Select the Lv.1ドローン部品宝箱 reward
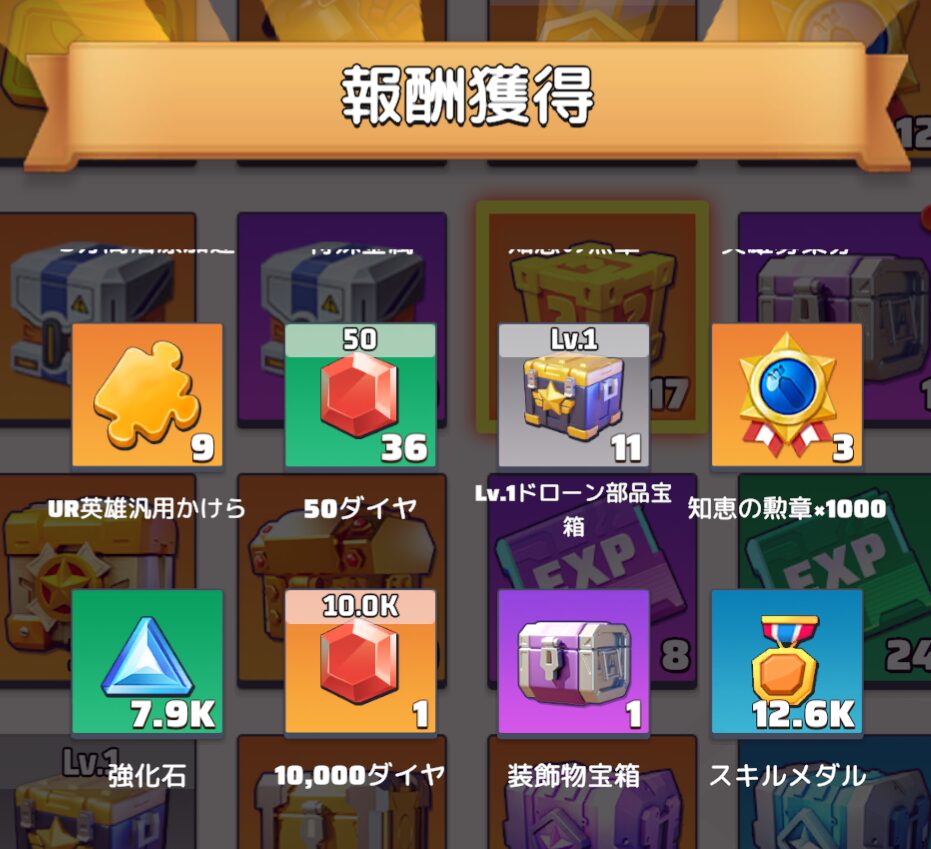Screen dimensions: 931x849 click(573, 396)
